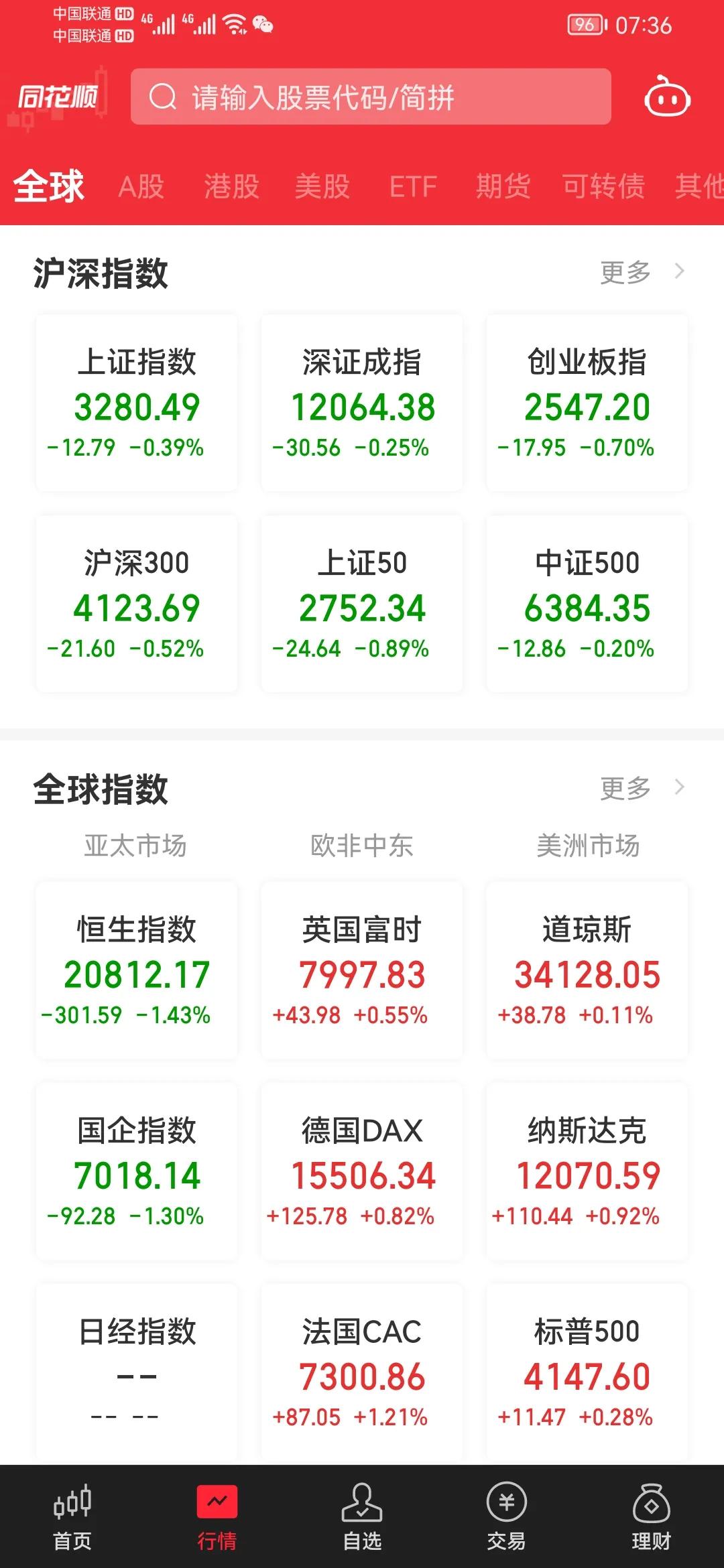
Task: Select the 美洲市场 market filter
Action: click(x=588, y=845)
